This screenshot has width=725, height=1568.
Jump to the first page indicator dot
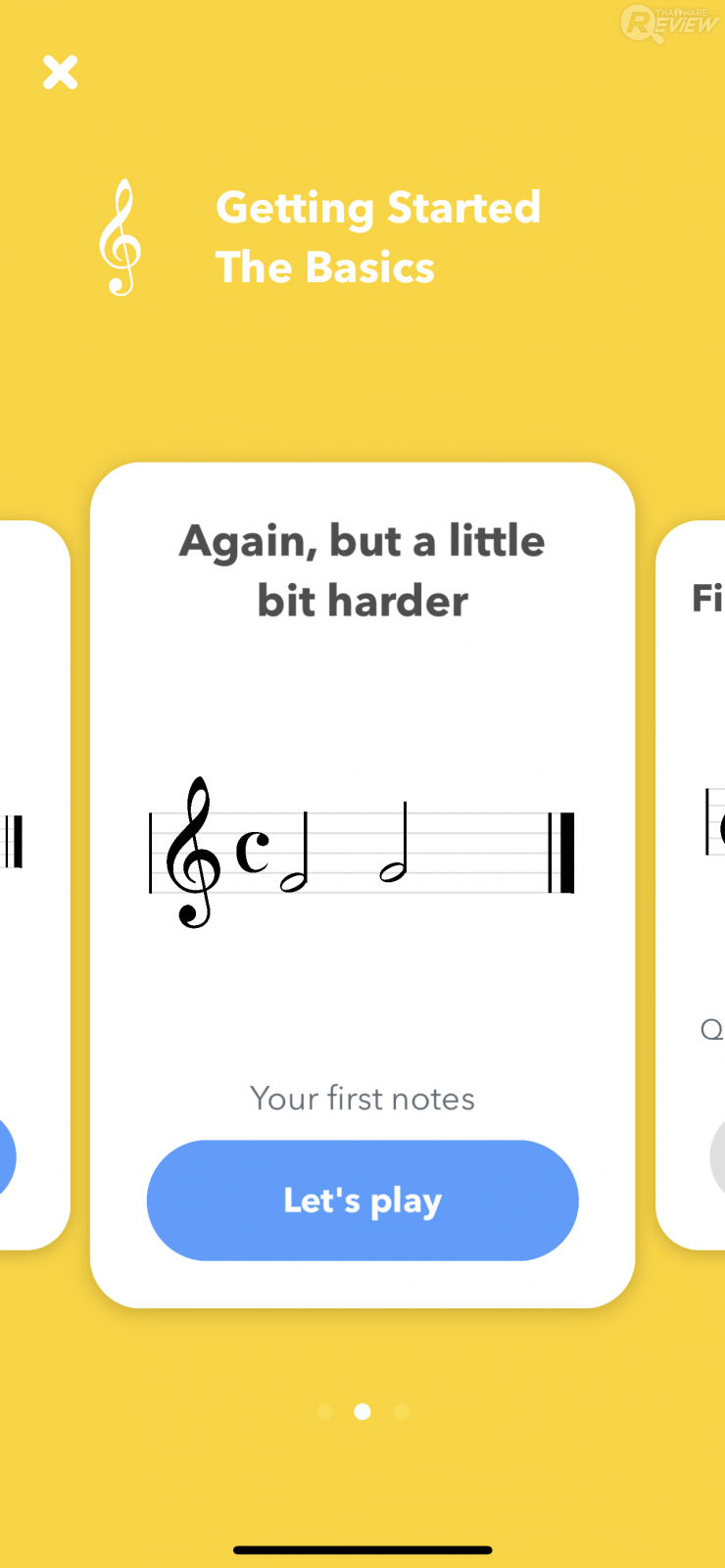click(x=325, y=1411)
